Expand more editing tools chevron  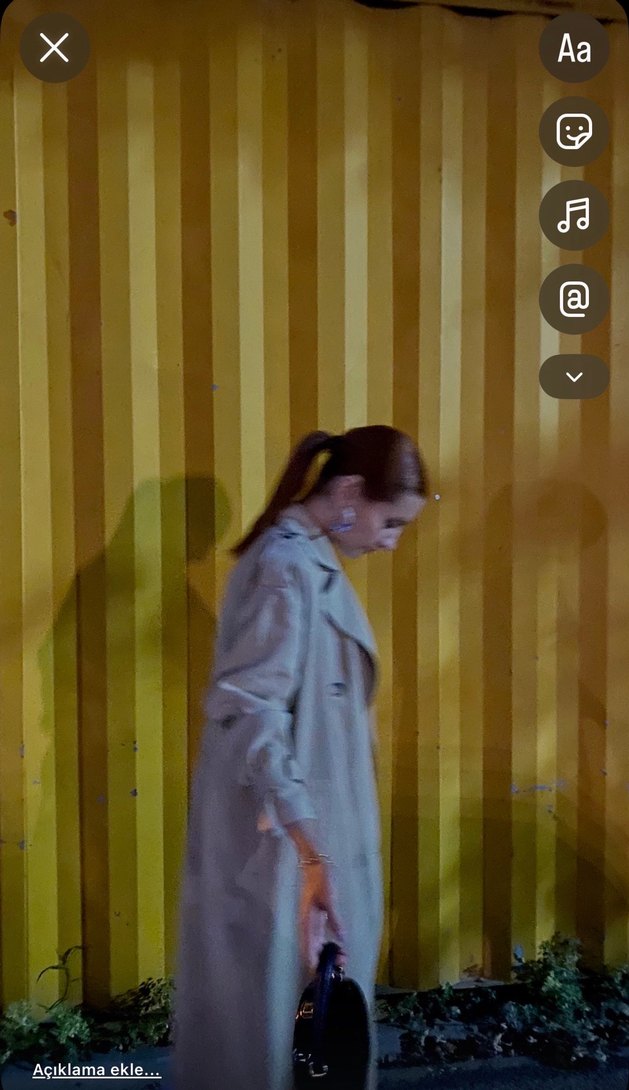pyautogui.click(x=574, y=377)
